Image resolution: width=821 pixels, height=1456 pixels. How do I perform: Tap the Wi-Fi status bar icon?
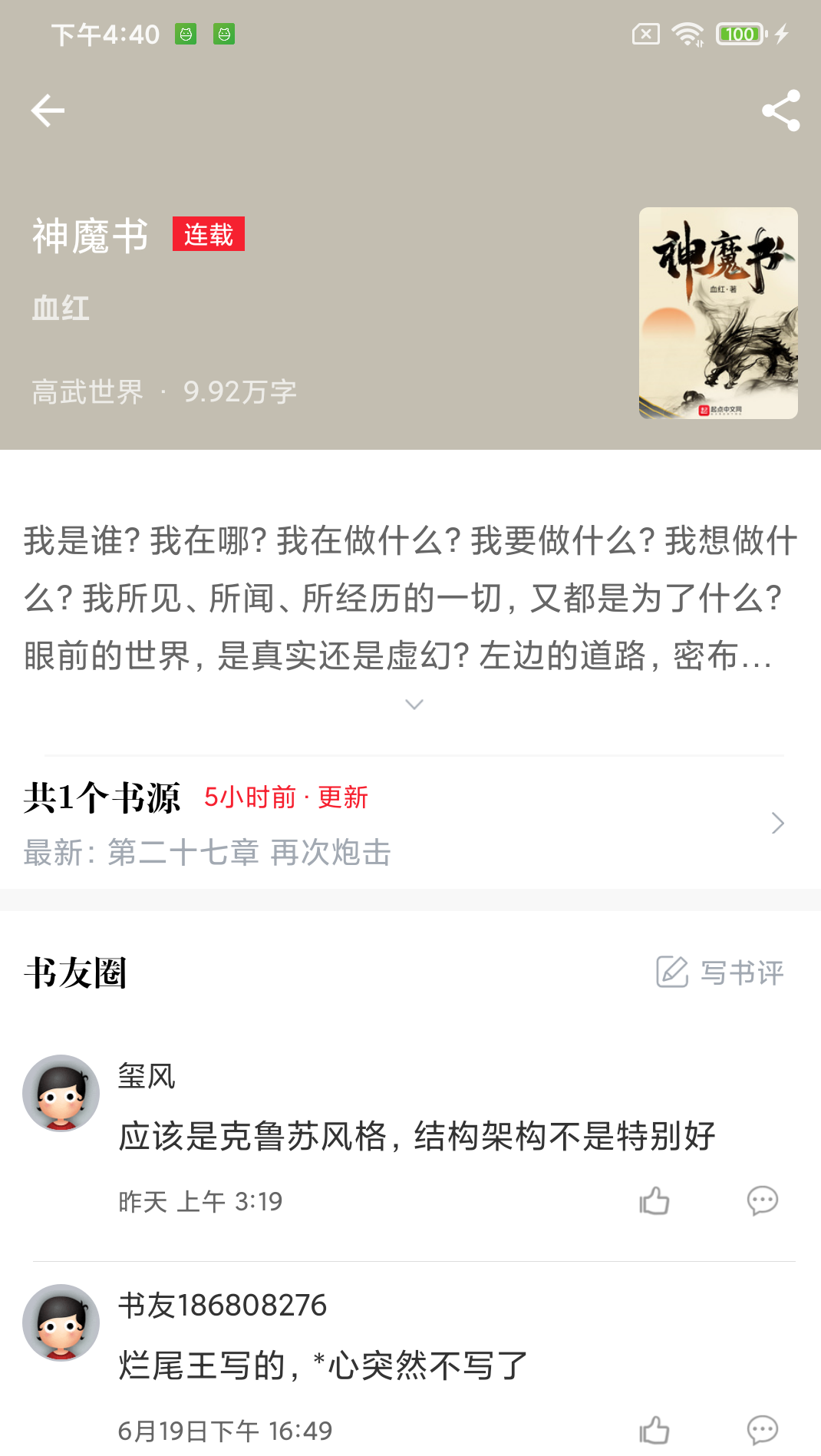point(685,34)
